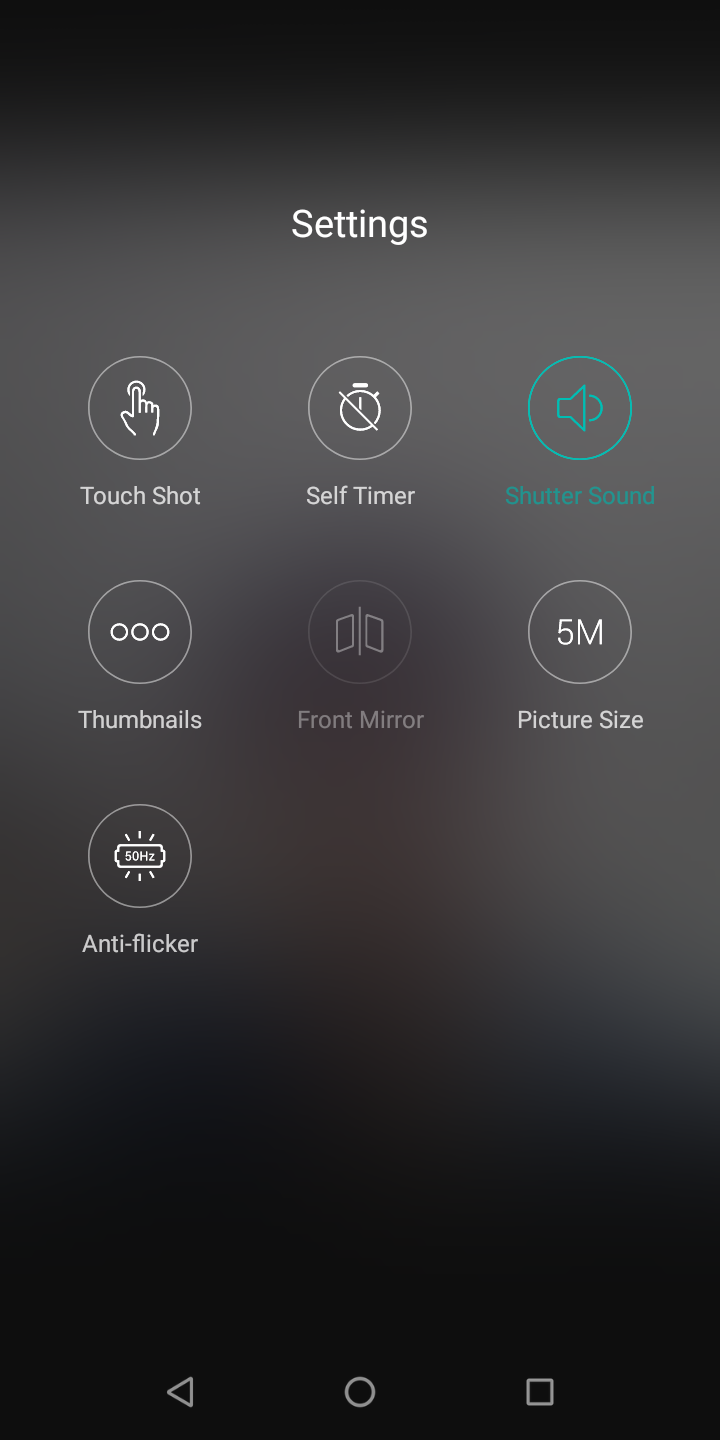Screen dimensions: 720x1440
Task: Go back using the navigation bar
Action: pyautogui.click(x=180, y=1391)
